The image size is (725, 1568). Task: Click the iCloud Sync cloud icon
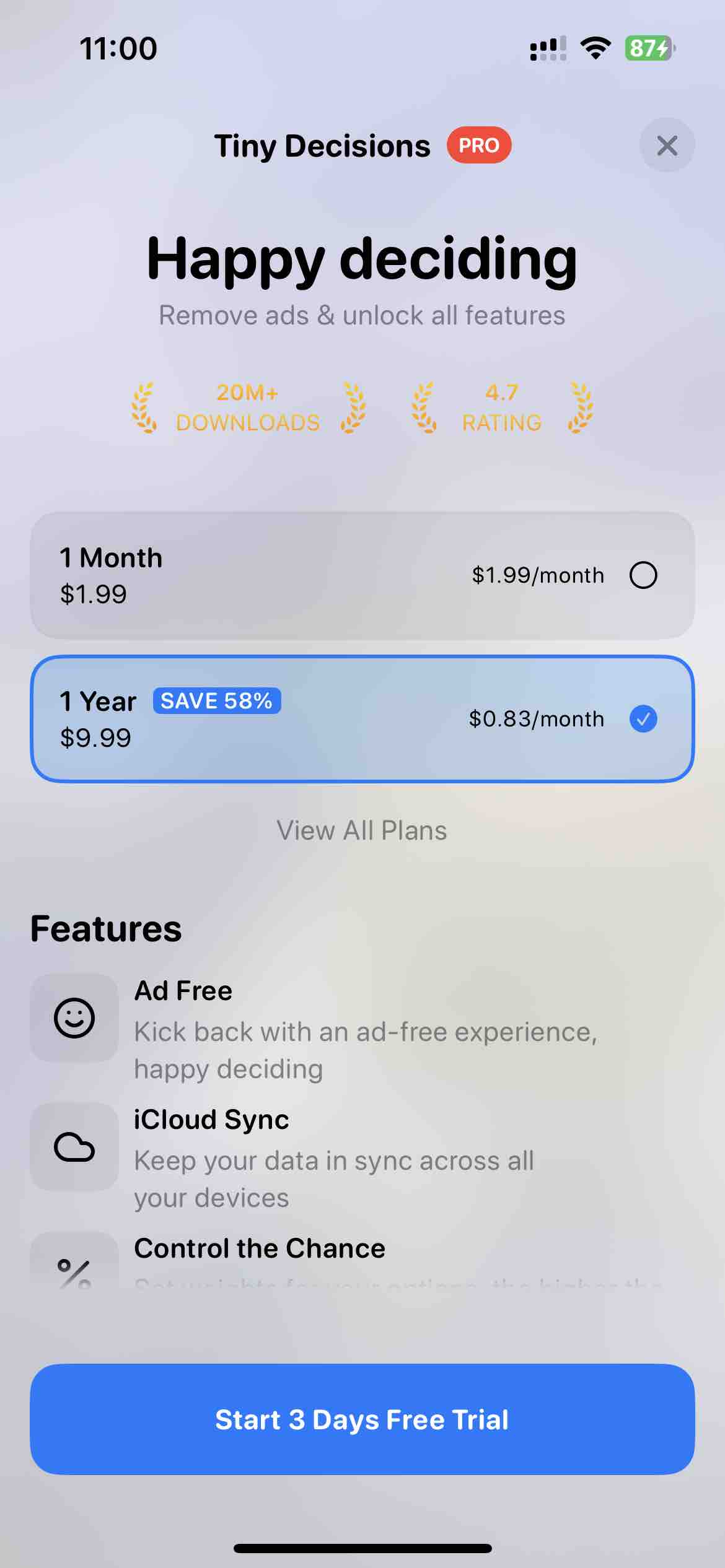point(74,1147)
